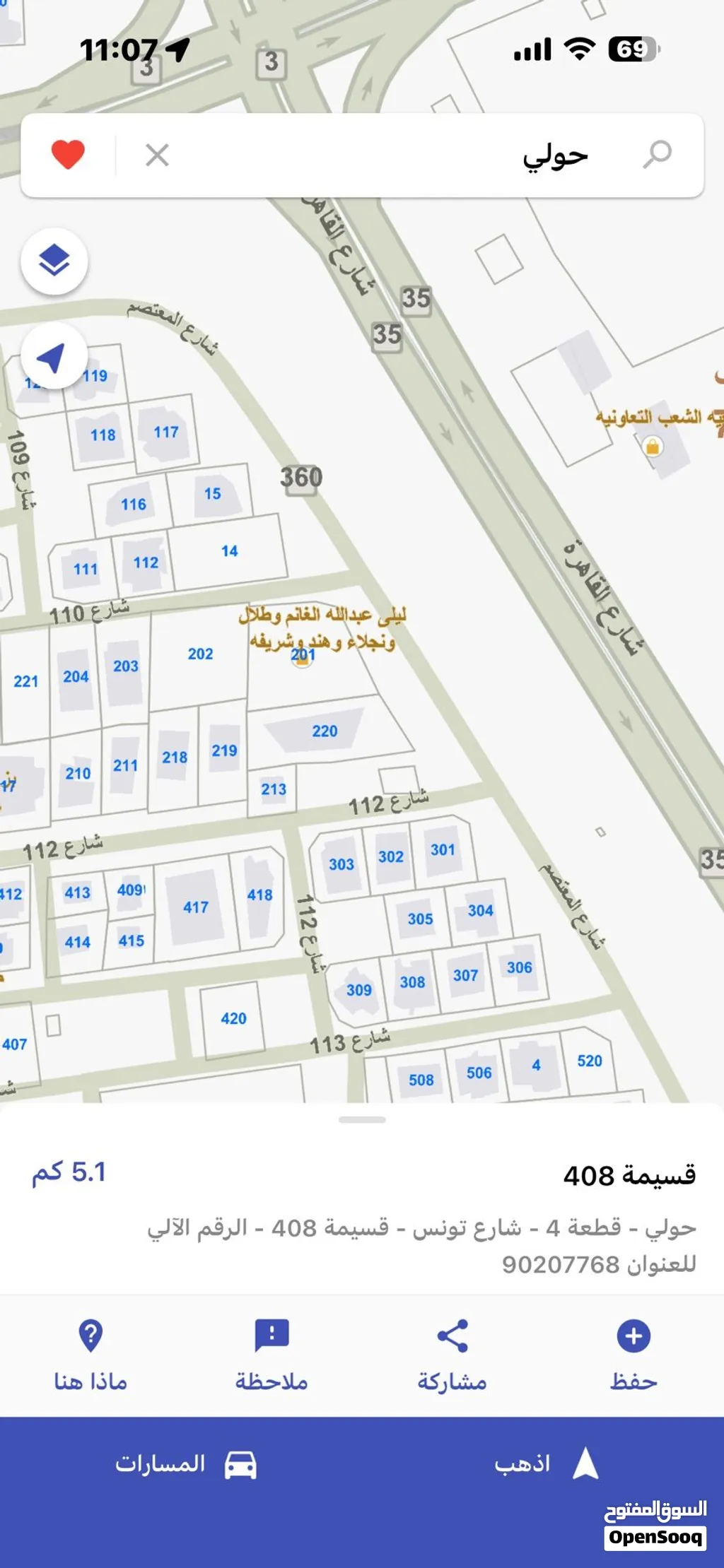Tap ماذا هنا to see what's here
724x1568 pixels.
tap(90, 1355)
